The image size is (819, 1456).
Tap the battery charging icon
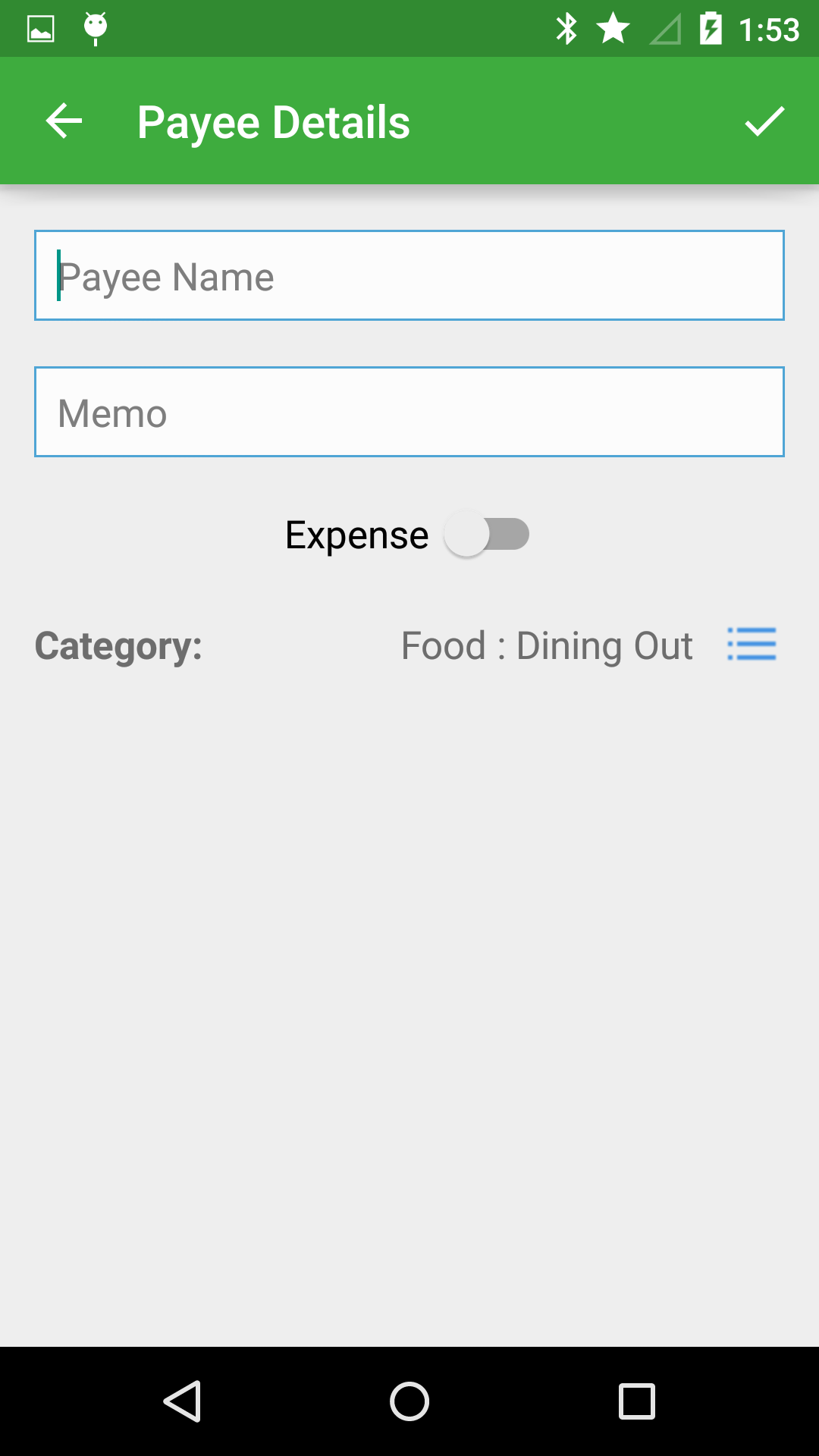711,28
